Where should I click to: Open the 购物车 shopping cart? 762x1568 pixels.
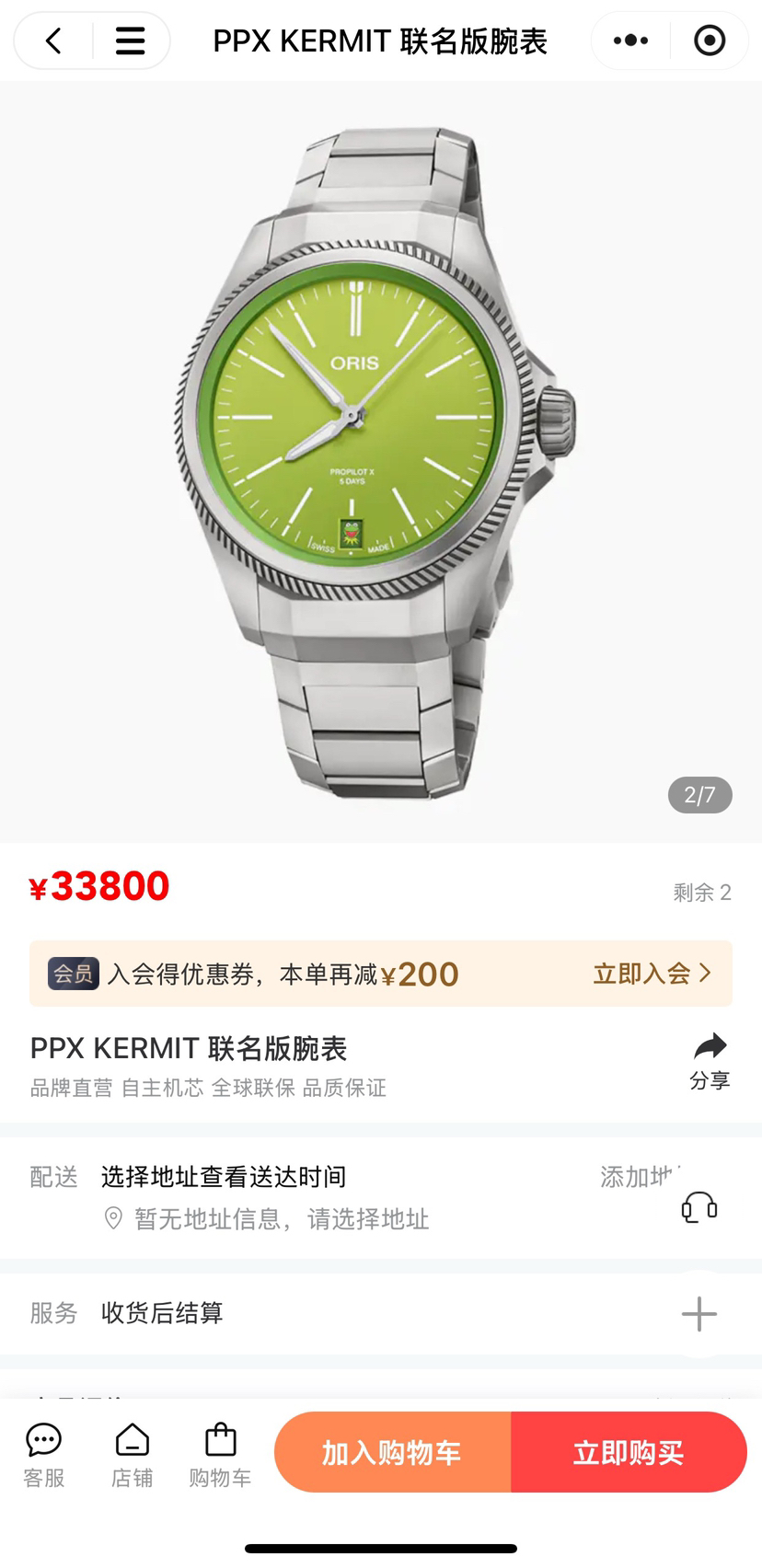pos(220,1455)
